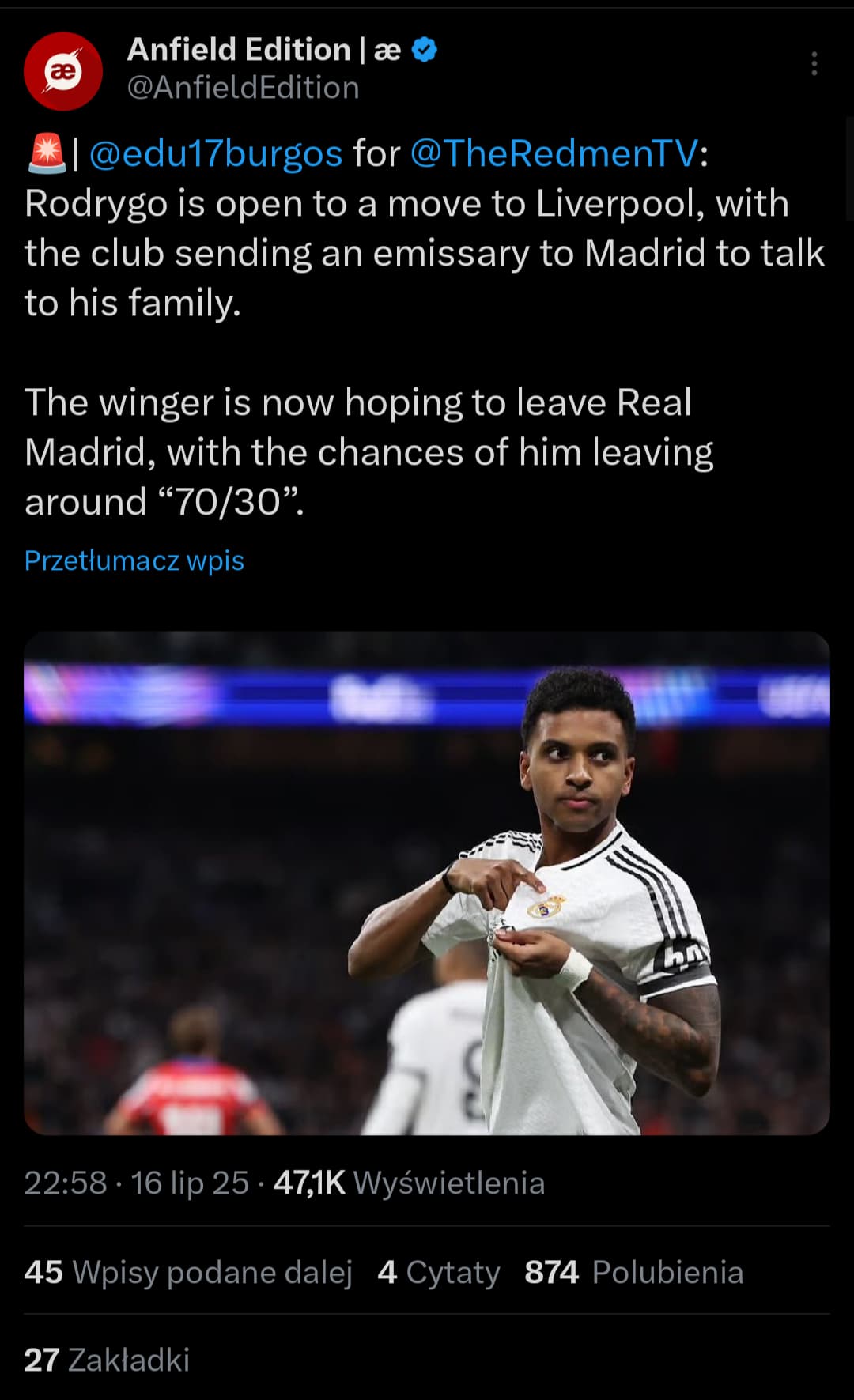854x1400 pixels.
Task: Open the post's three-dot overflow menu
Action: tap(814, 64)
